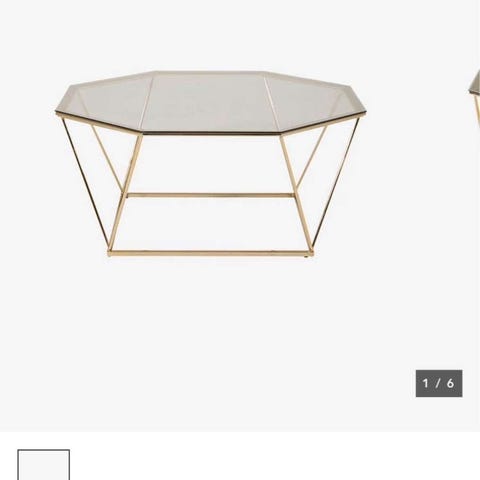Select the first gallery thumbnail below the photo

pos(44,465)
